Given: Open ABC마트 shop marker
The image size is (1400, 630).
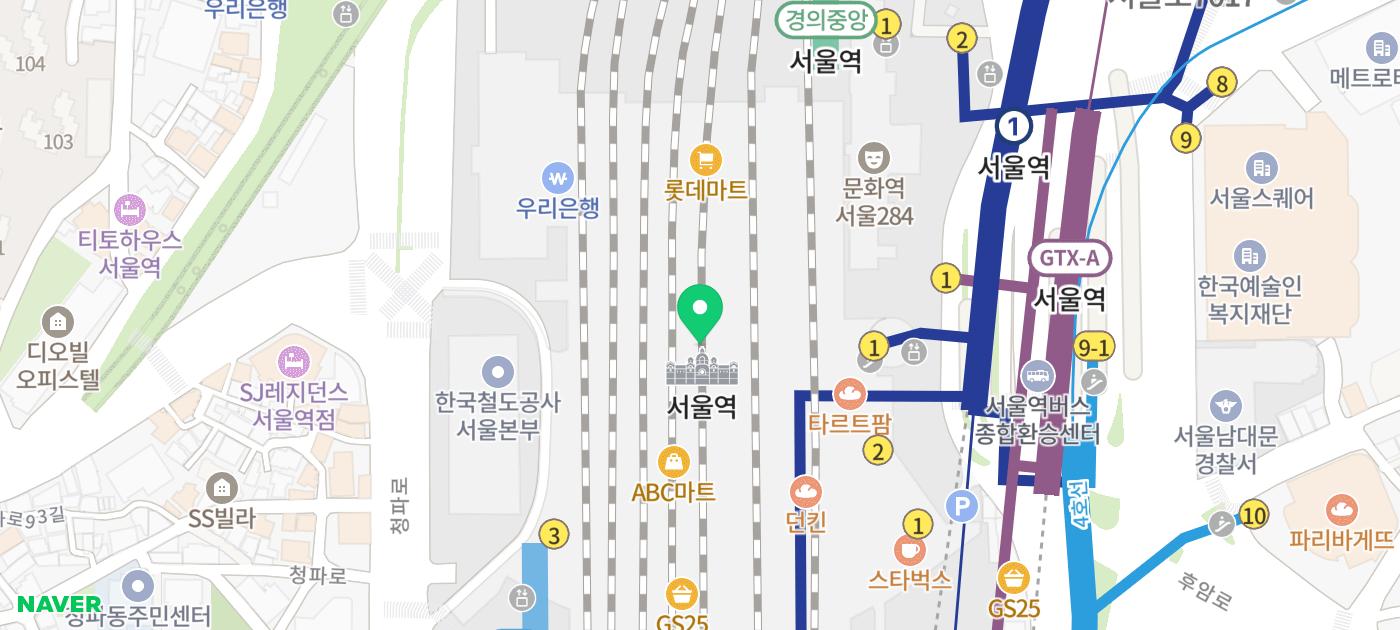Looking at the screenshot, I should click(674, 463).
